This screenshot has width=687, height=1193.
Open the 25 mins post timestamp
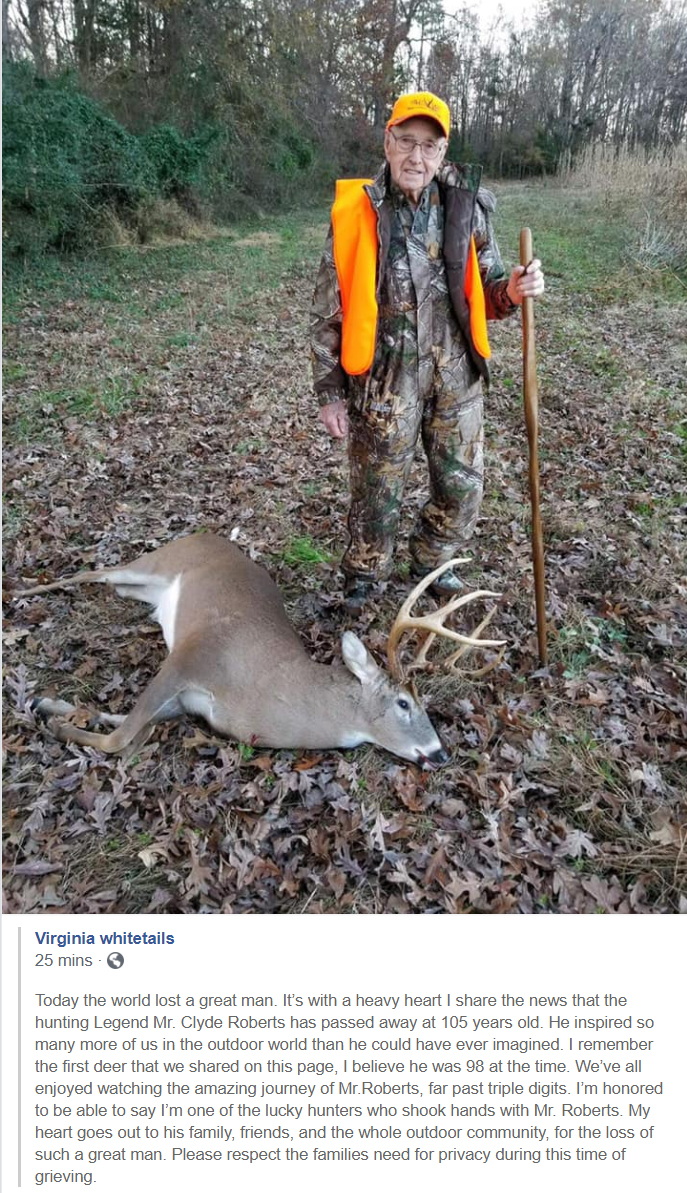[x=63, y=961]
